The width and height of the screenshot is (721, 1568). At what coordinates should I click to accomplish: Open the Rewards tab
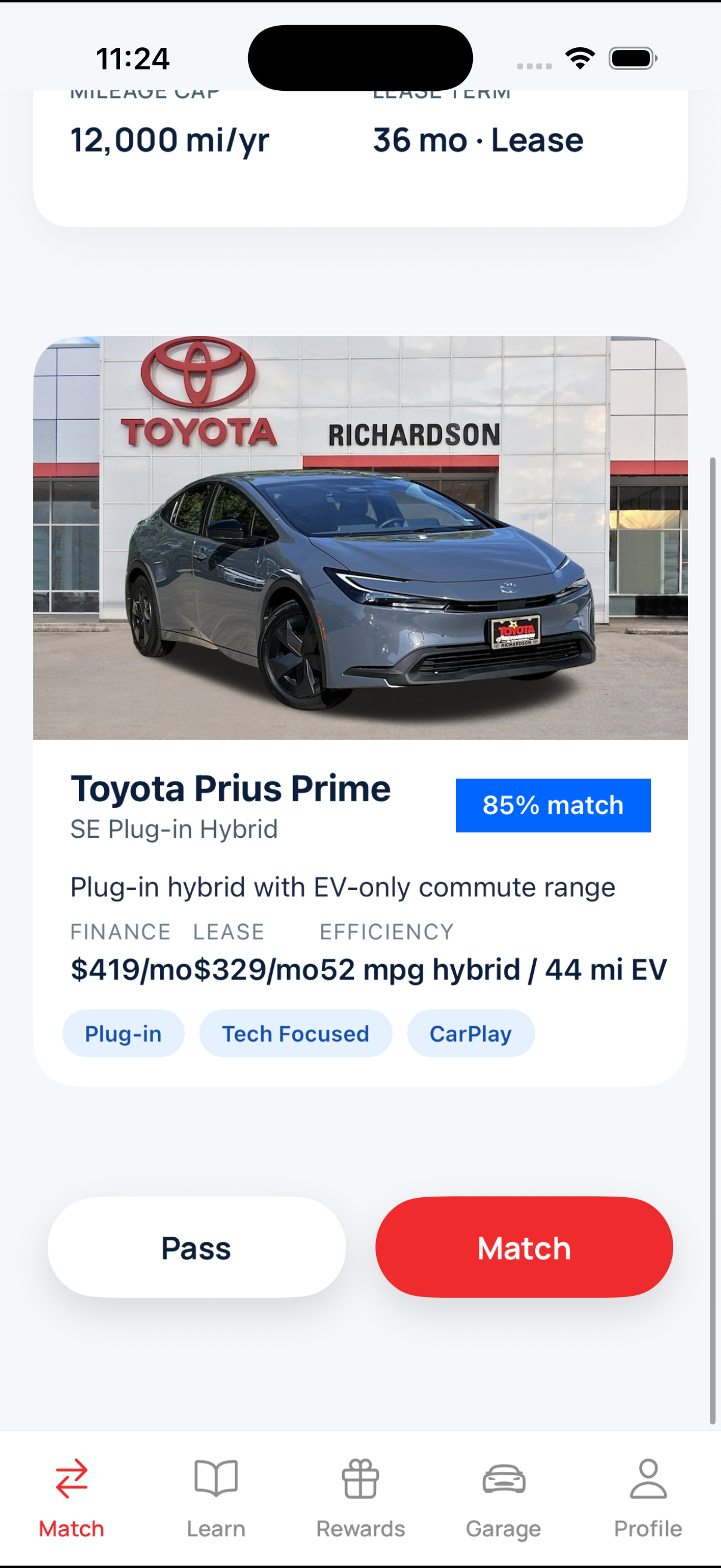click(x=360, y=1497)
